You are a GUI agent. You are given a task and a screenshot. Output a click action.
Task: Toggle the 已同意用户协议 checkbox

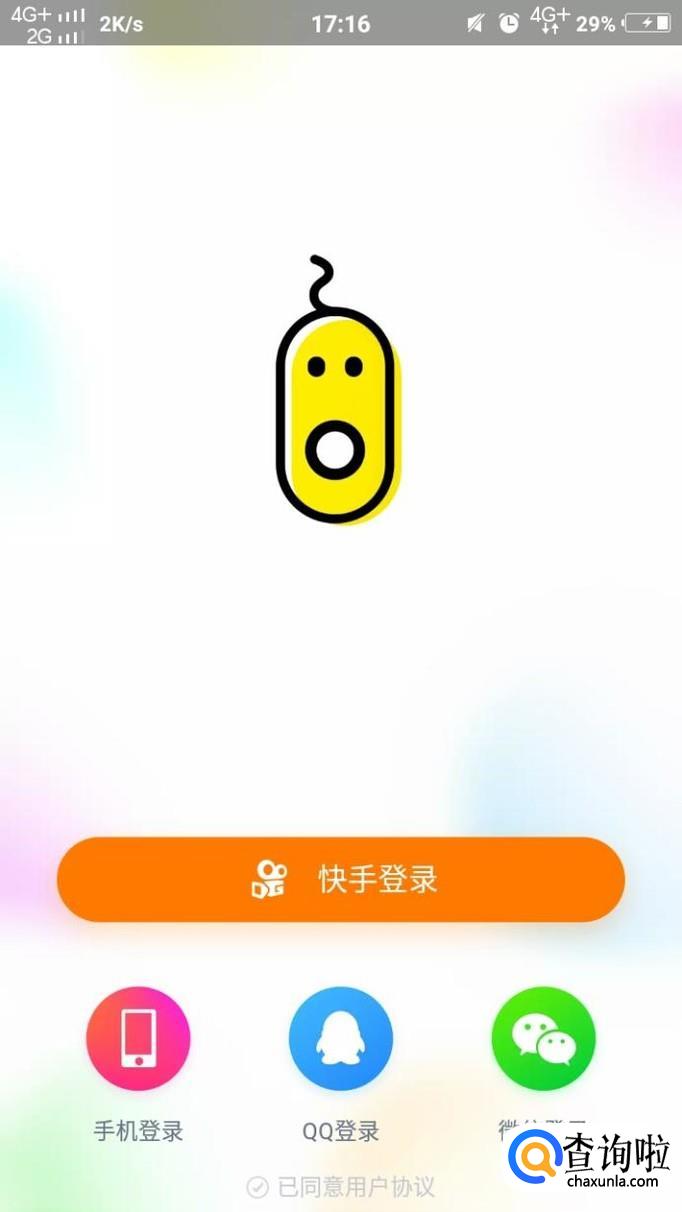258,1187
